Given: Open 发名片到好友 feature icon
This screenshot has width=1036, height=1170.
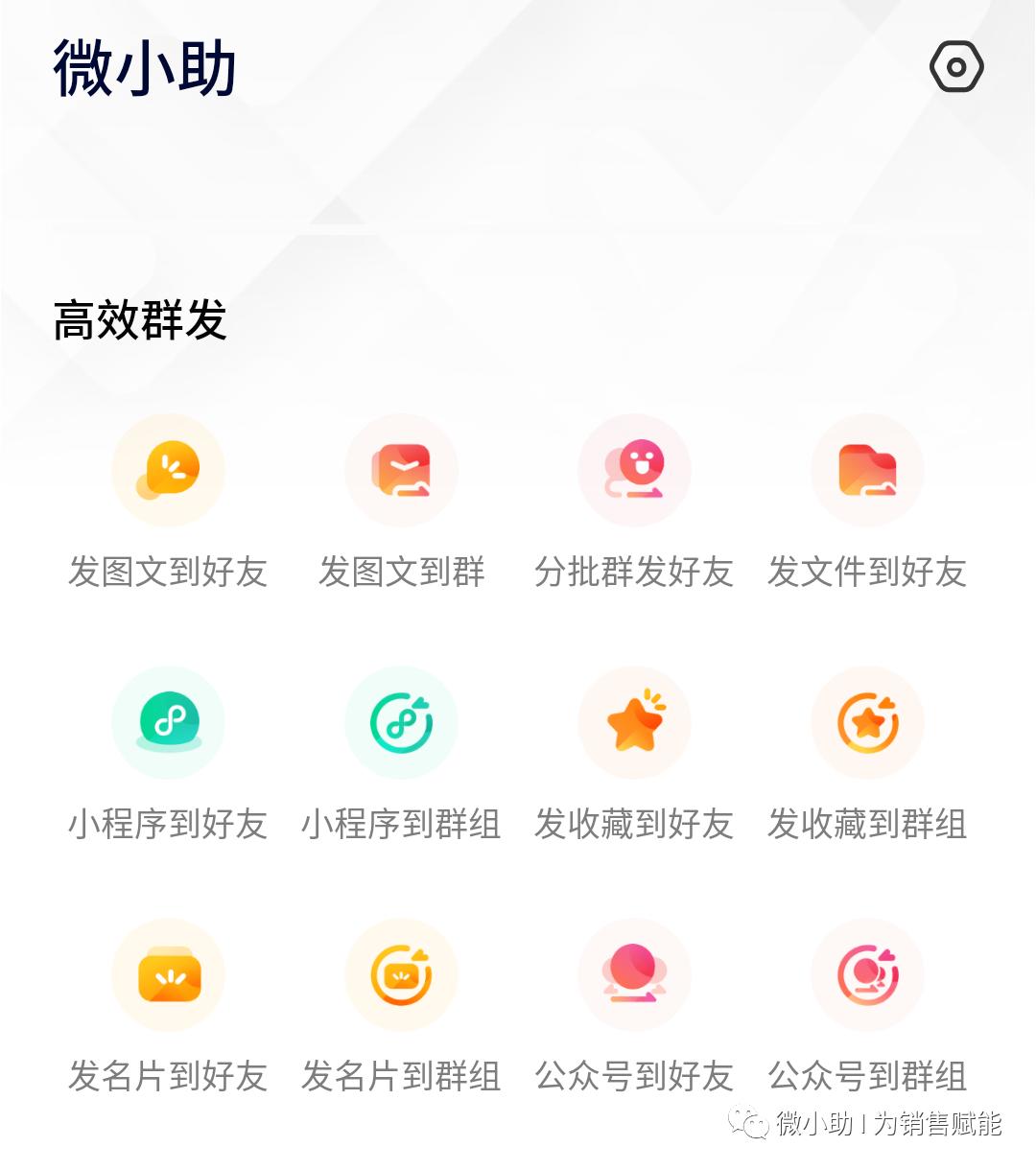Looking at the screenshot, I should point(168,974).
